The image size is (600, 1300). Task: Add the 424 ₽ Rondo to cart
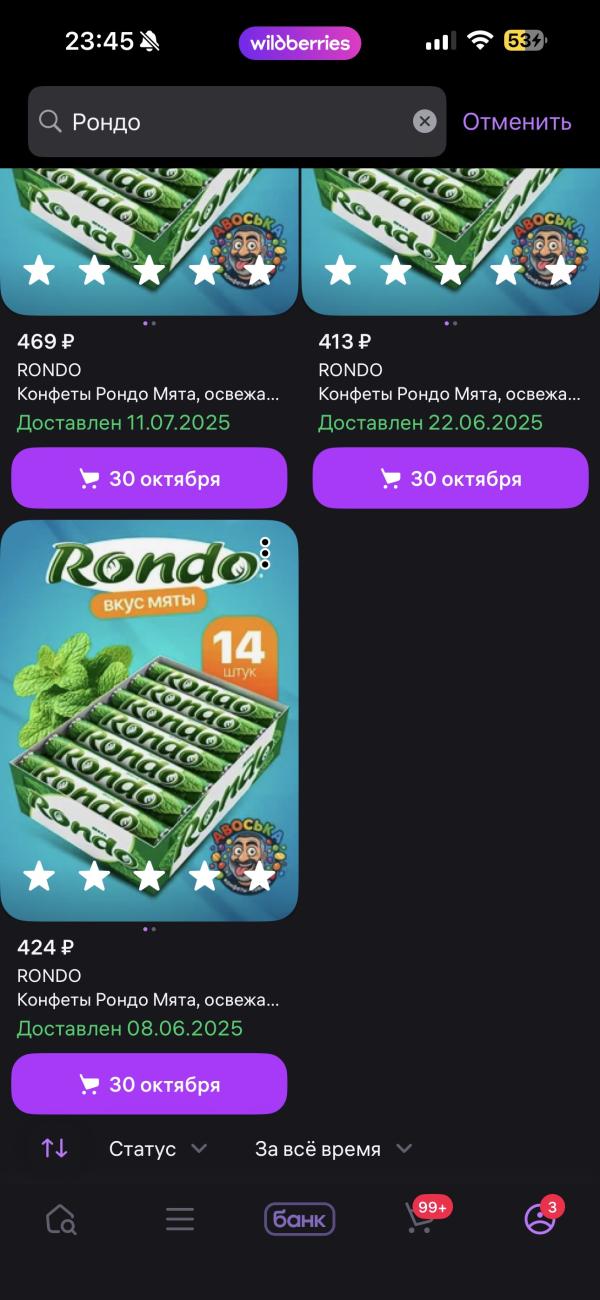coord(149,1084)
